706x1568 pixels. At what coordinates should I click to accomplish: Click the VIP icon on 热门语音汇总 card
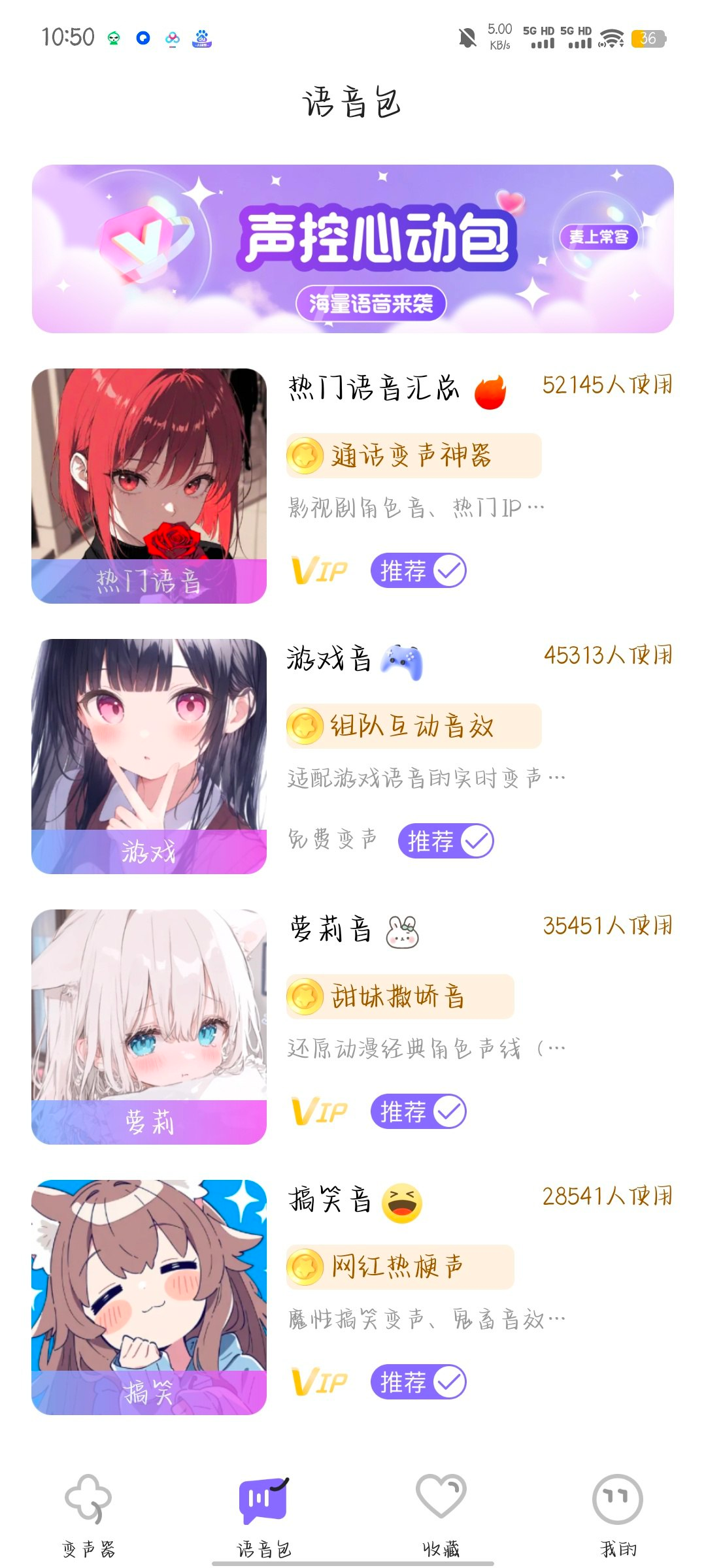tap(320, 569)
